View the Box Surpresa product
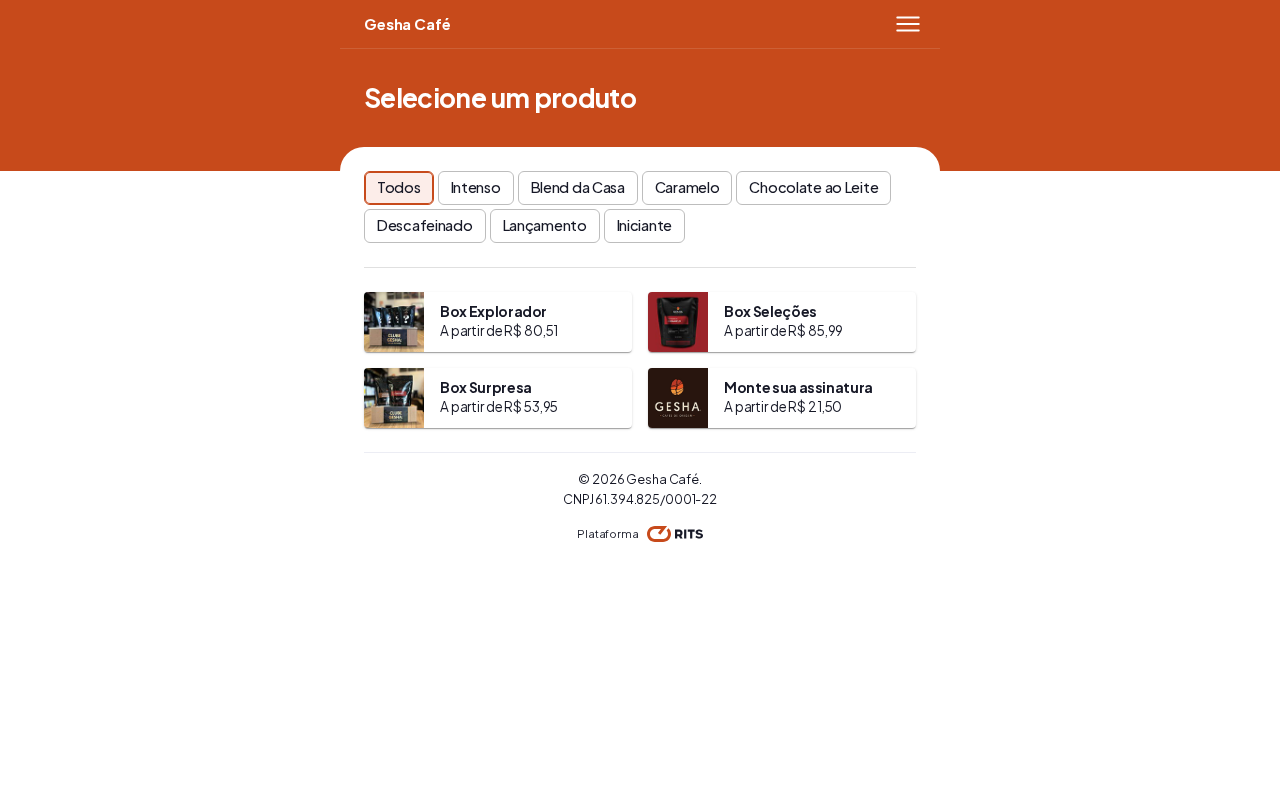The image size is (1280, 800). coord(497,398)
